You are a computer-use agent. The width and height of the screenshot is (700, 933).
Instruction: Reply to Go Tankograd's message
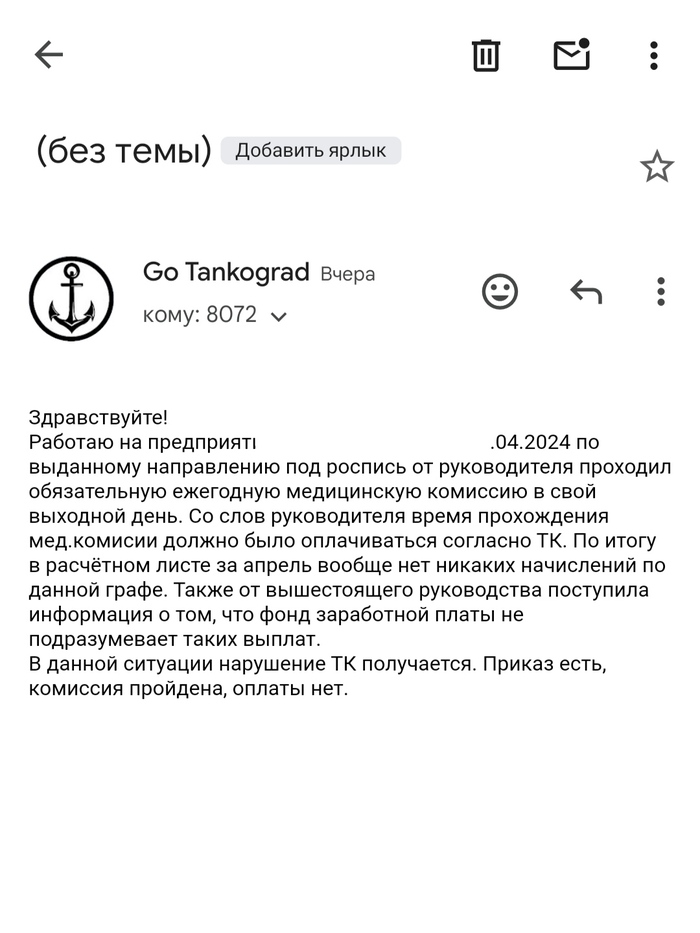586,292
